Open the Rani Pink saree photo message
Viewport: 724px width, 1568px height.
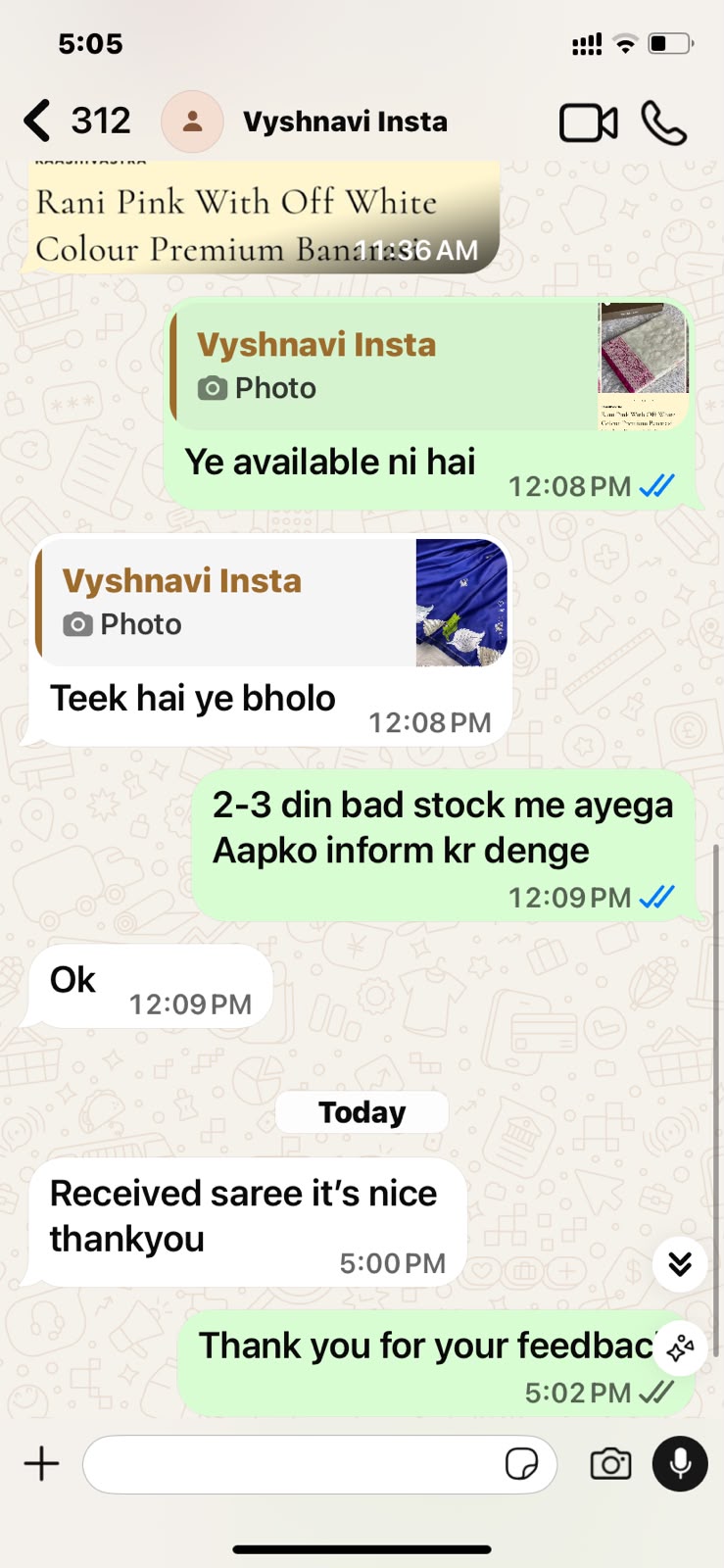(264, 217)
